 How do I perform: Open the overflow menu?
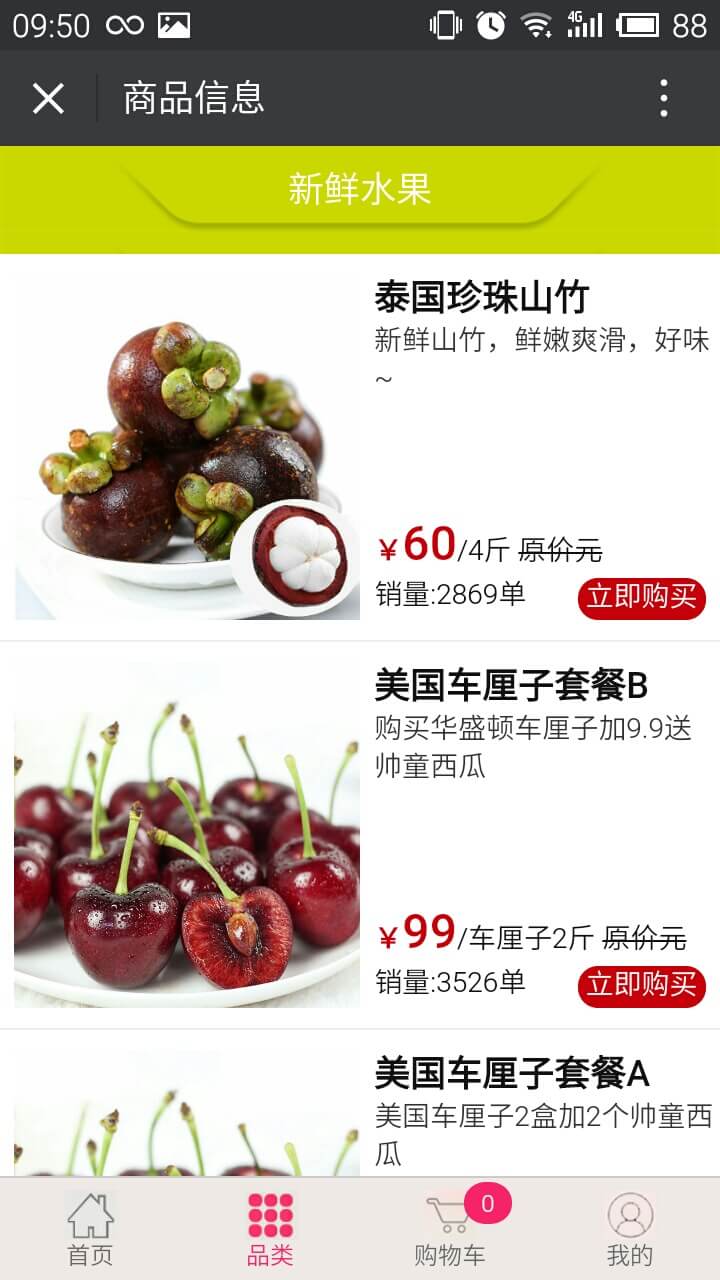click(663, 98)
